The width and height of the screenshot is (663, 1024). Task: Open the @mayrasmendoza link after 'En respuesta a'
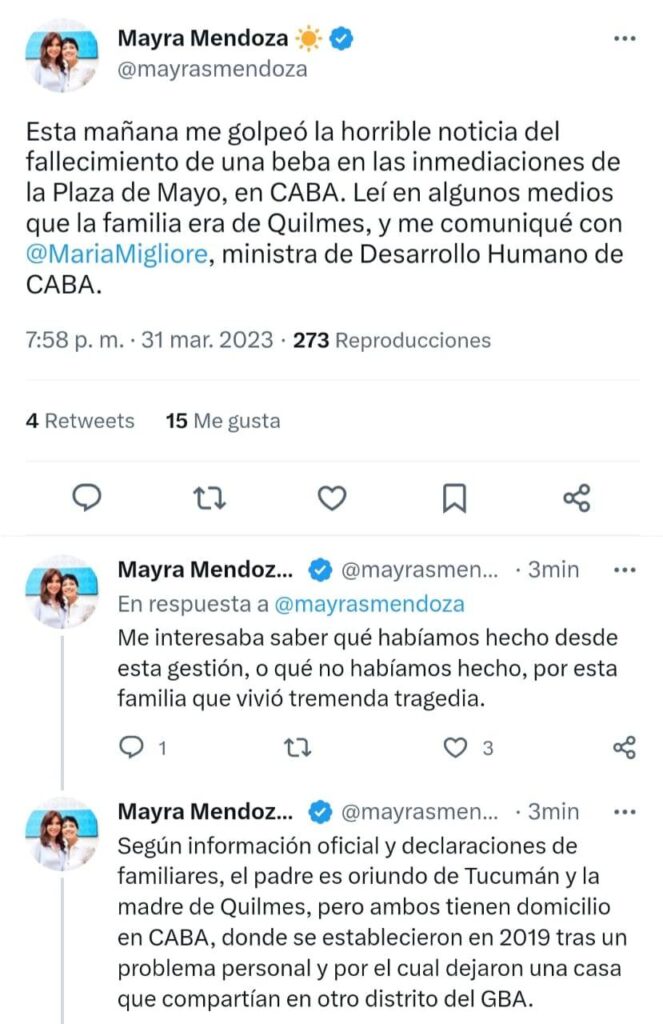coord(369,604)
